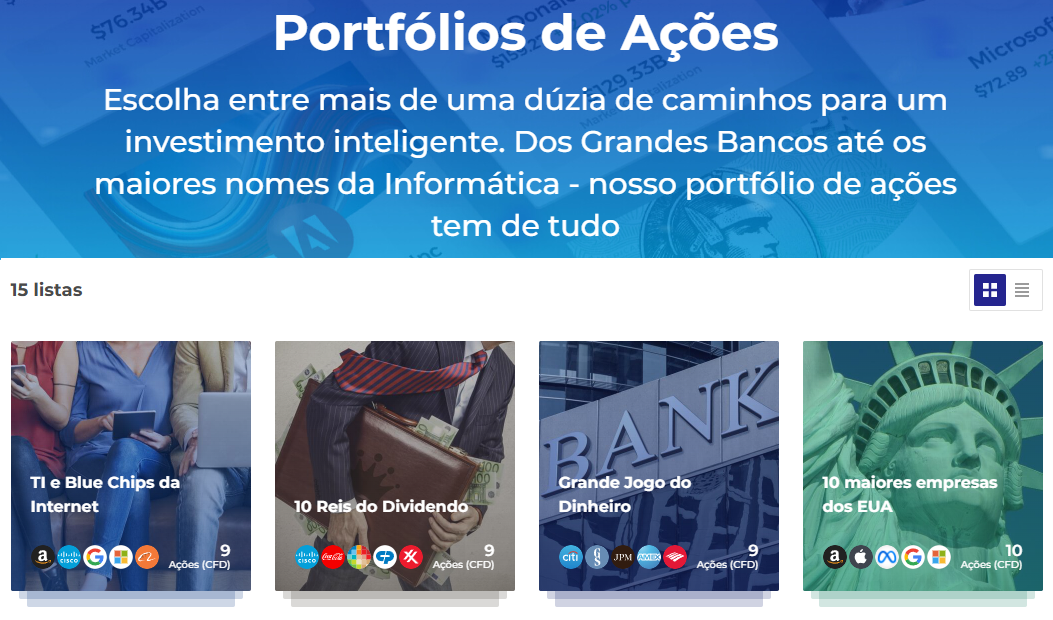Open 10 maiores empresas dos EUA portfolio

point(923,466)
